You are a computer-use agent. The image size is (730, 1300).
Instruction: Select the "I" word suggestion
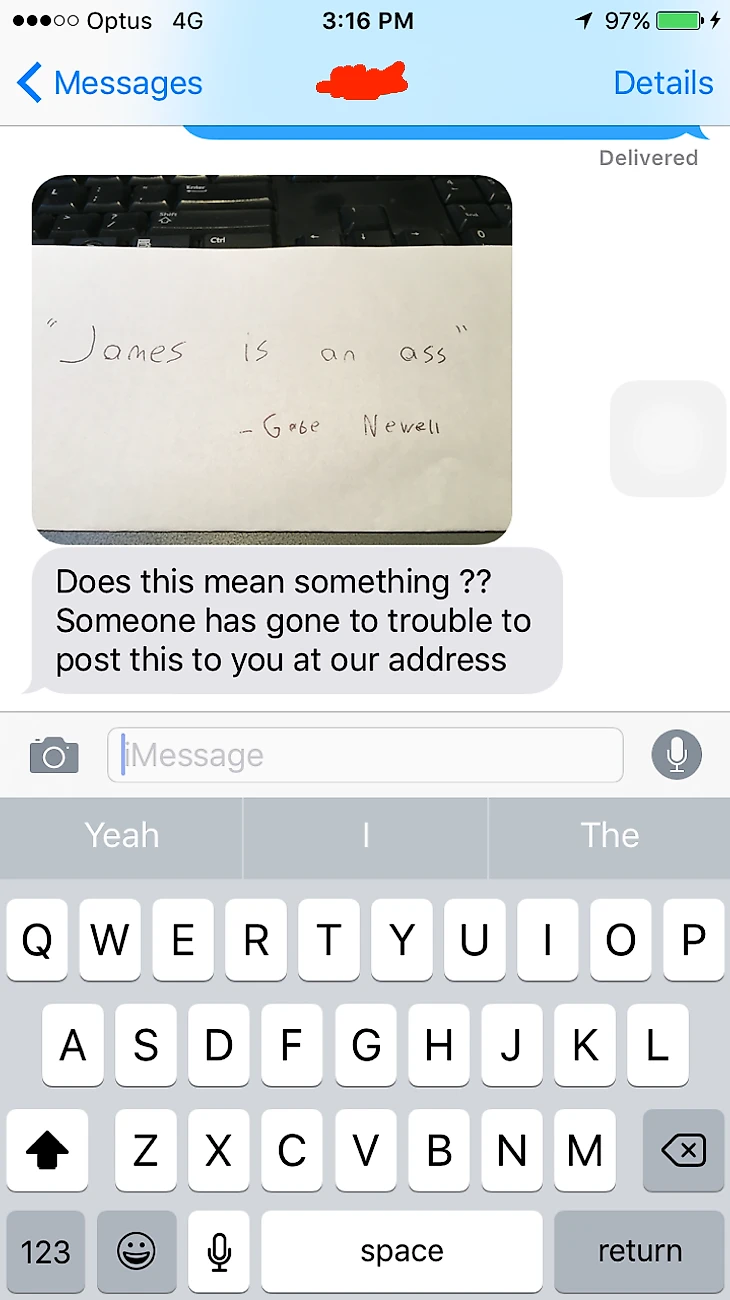pyautogui.click(x=365, y=835)
